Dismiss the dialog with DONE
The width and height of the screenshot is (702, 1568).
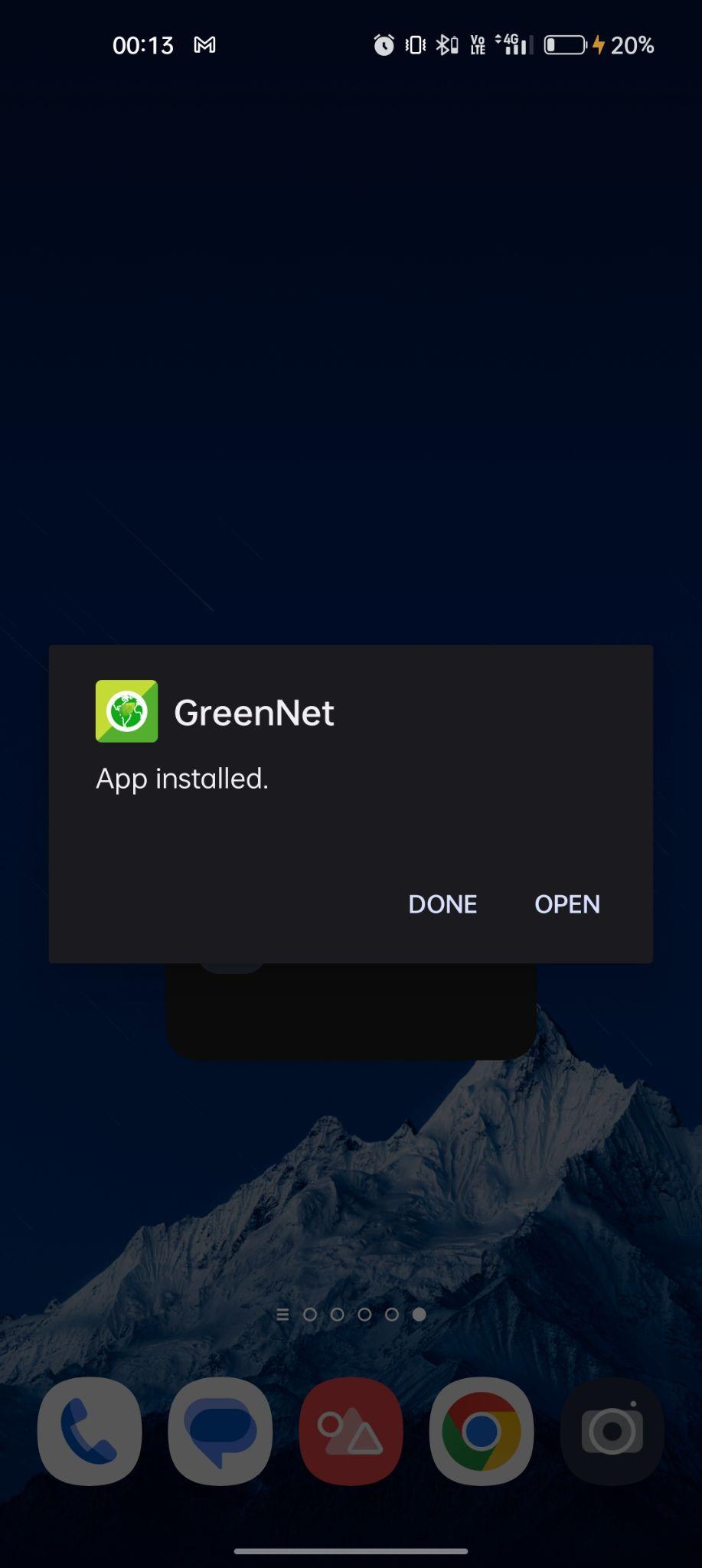tap(442, 904)
